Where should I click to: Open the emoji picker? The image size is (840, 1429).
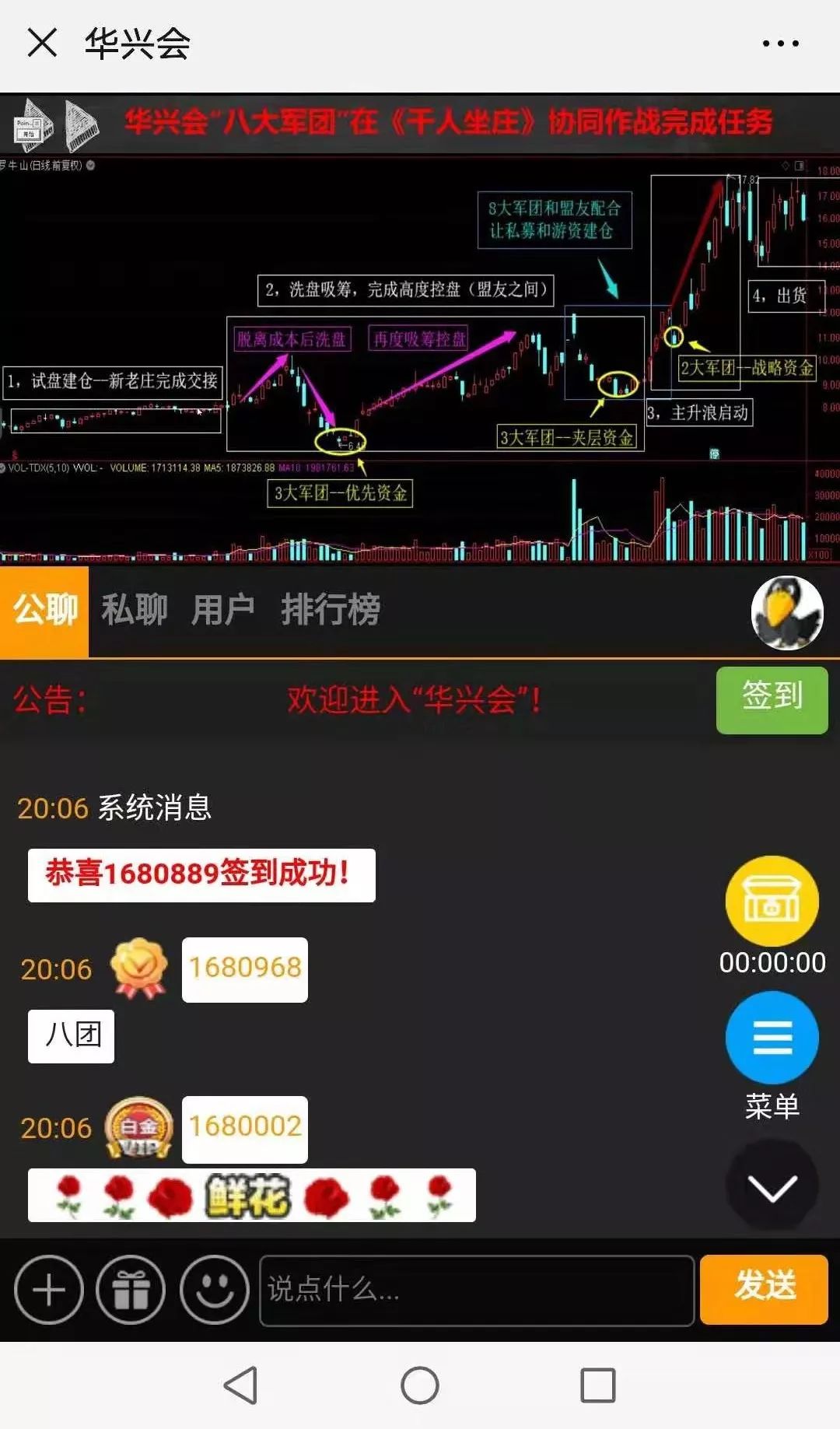214,1290
